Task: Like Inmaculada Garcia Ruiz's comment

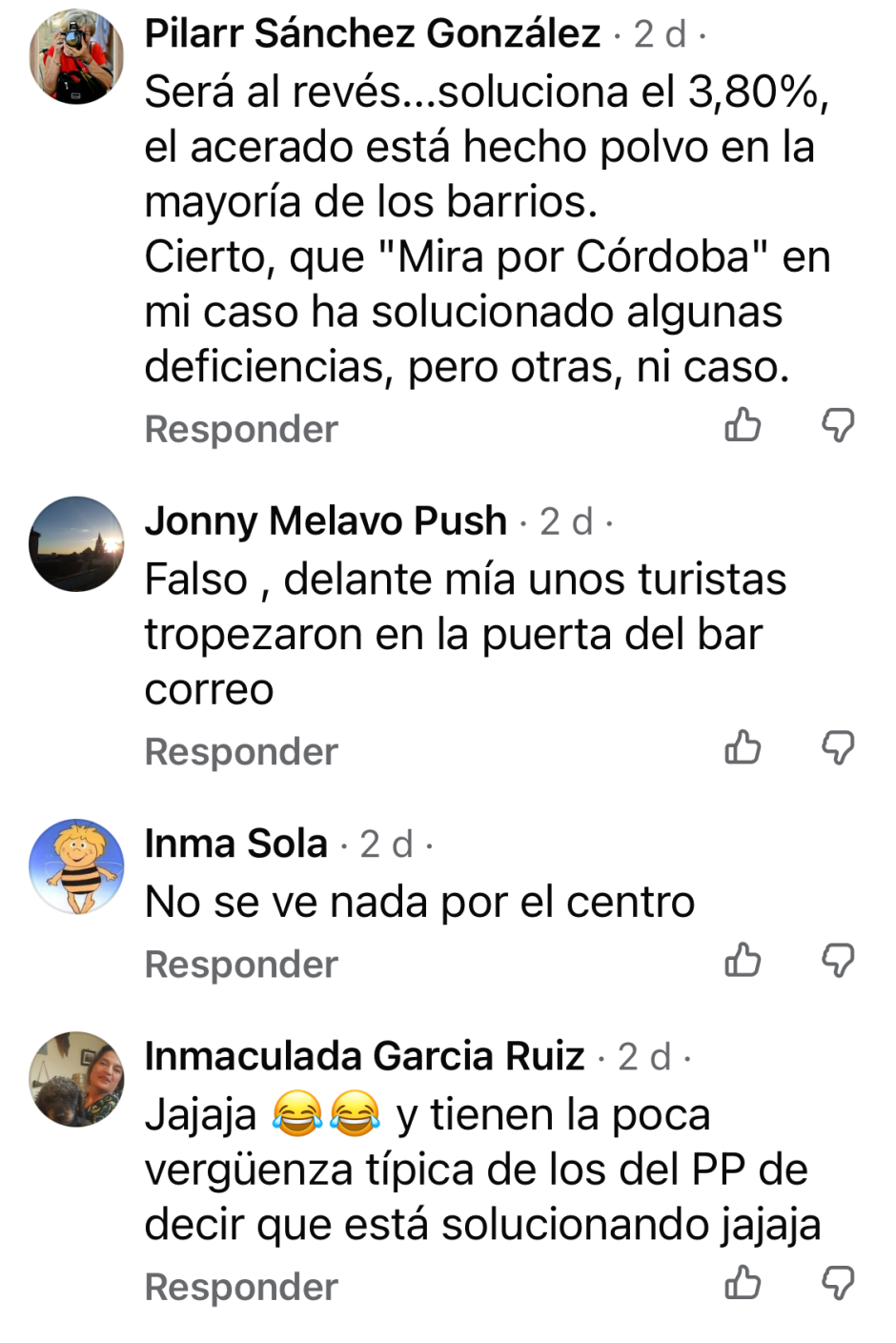Action: (743, 1283)
